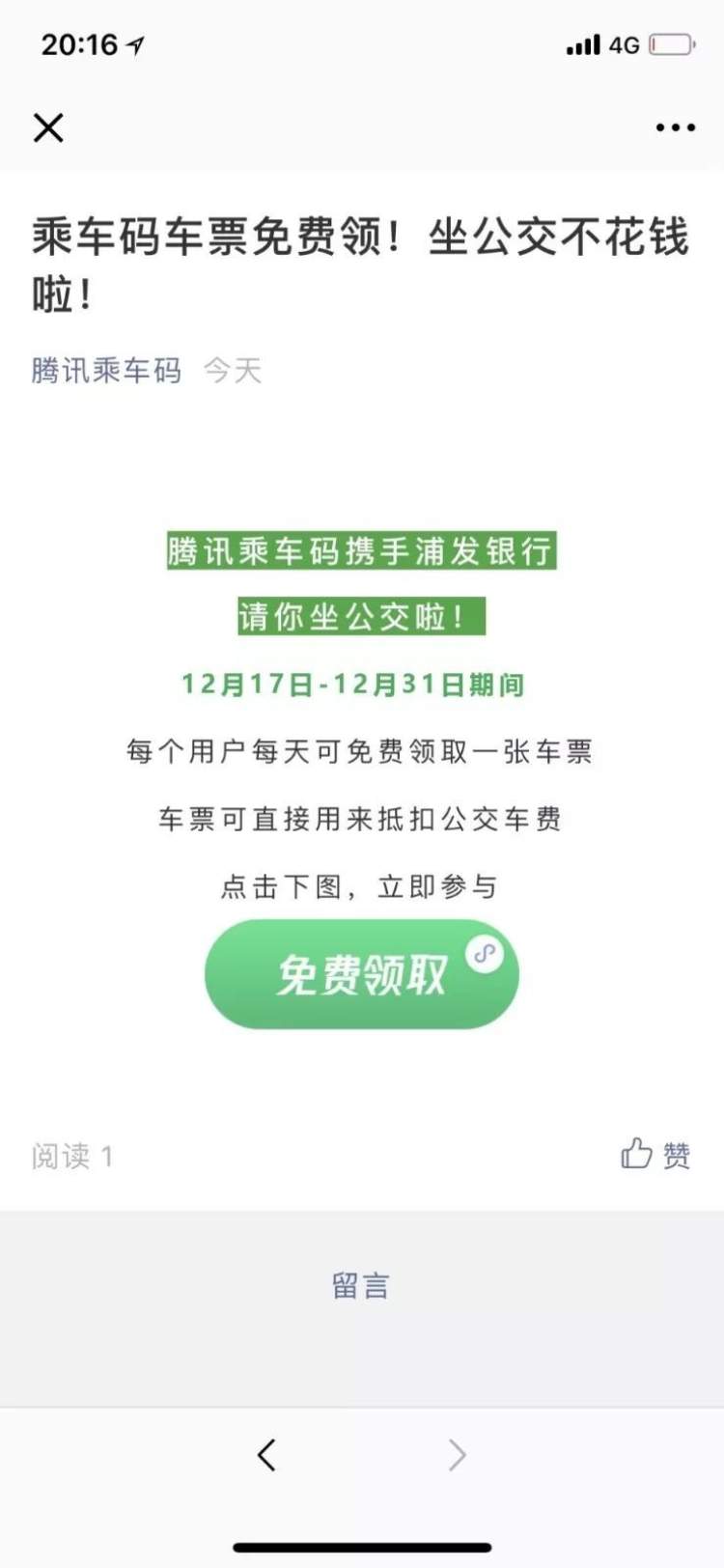Open 留言 to leave a comment
Viewport: 724px width, 1568px height.
tap(361, 1285)
